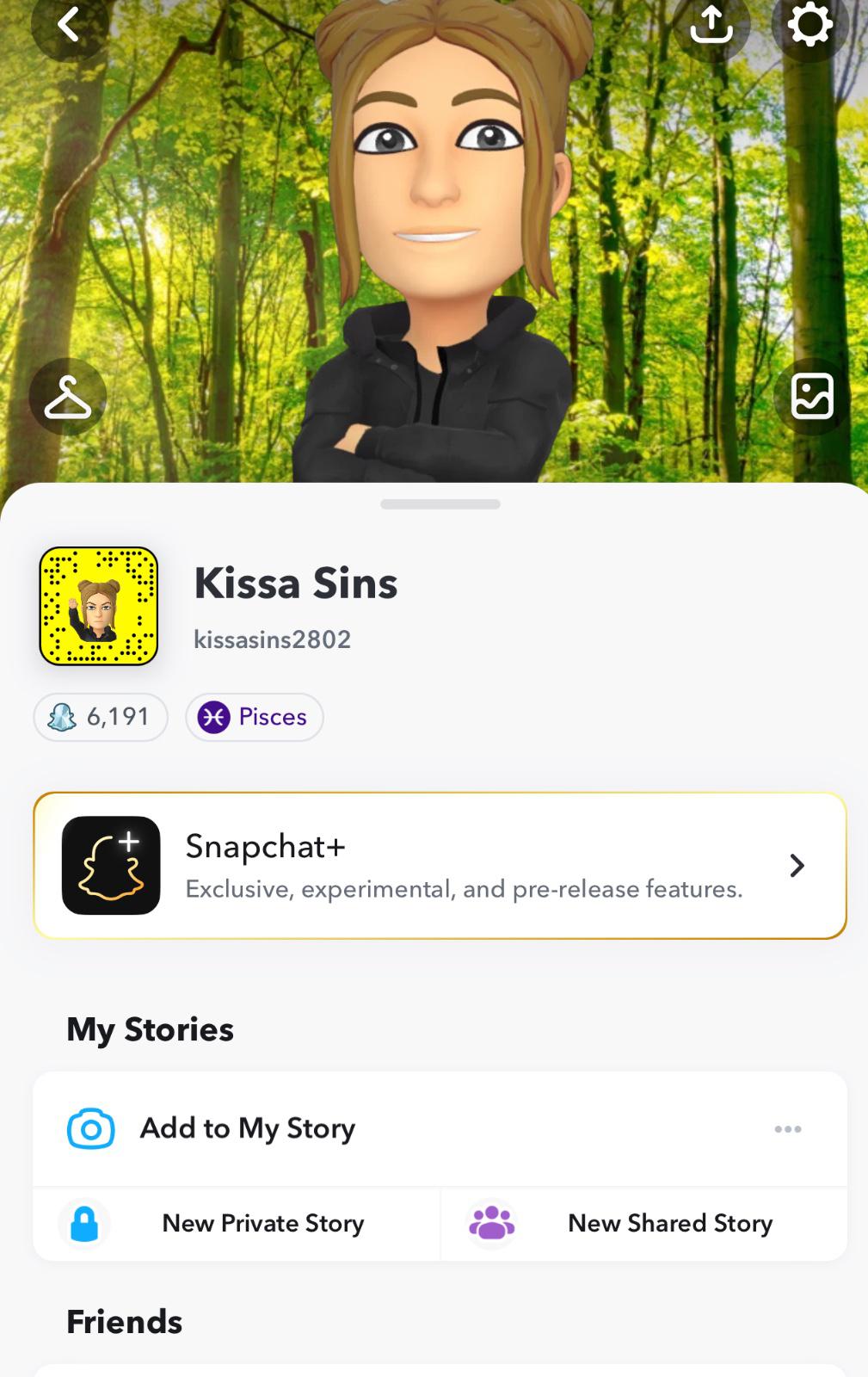Open the Snapcode
The width and height of the screenshot is (868, 1377).
pyautogui.click(x=99, y=606)
